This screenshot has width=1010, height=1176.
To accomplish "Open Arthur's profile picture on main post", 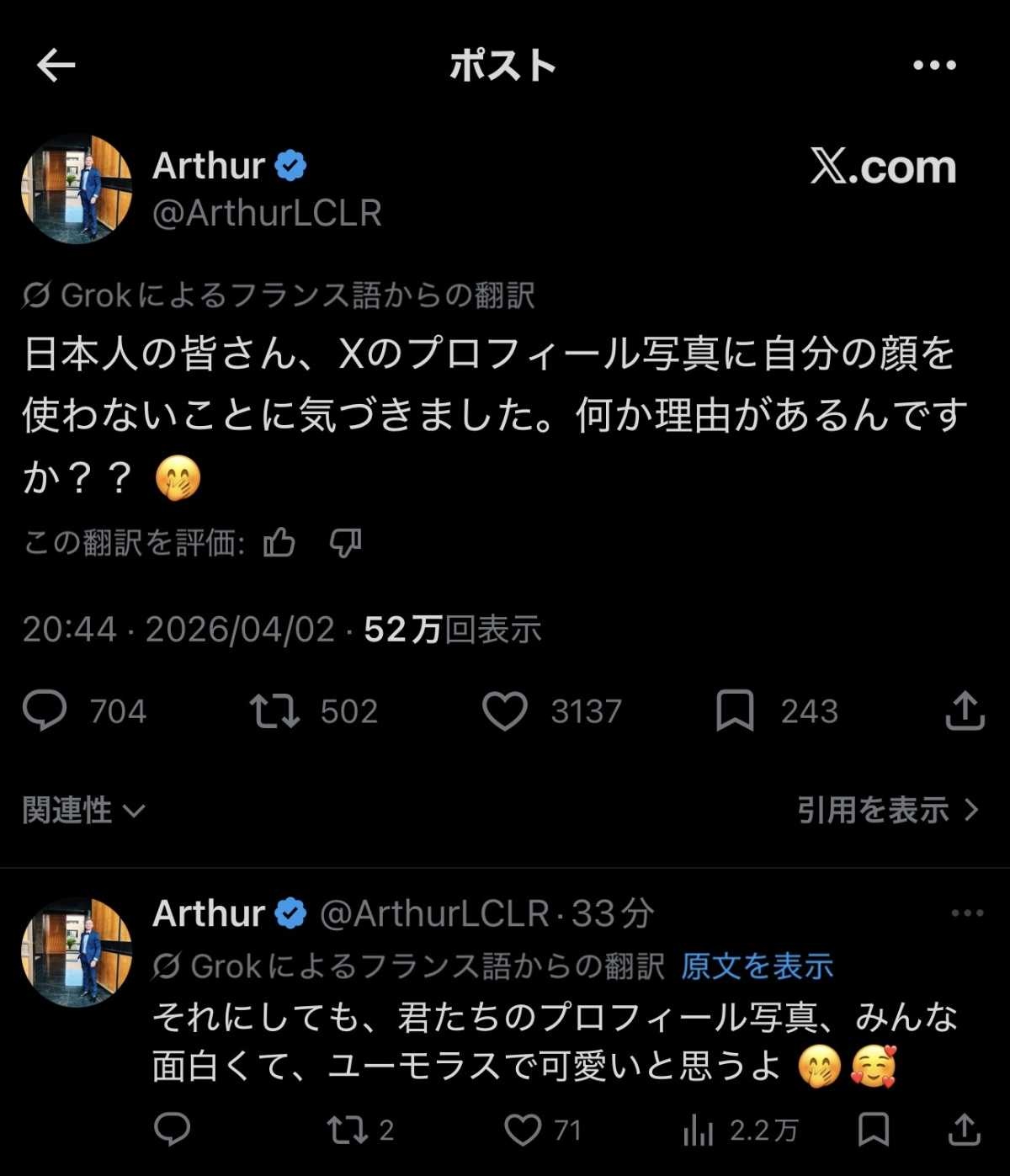I will [x=77, y=189].
